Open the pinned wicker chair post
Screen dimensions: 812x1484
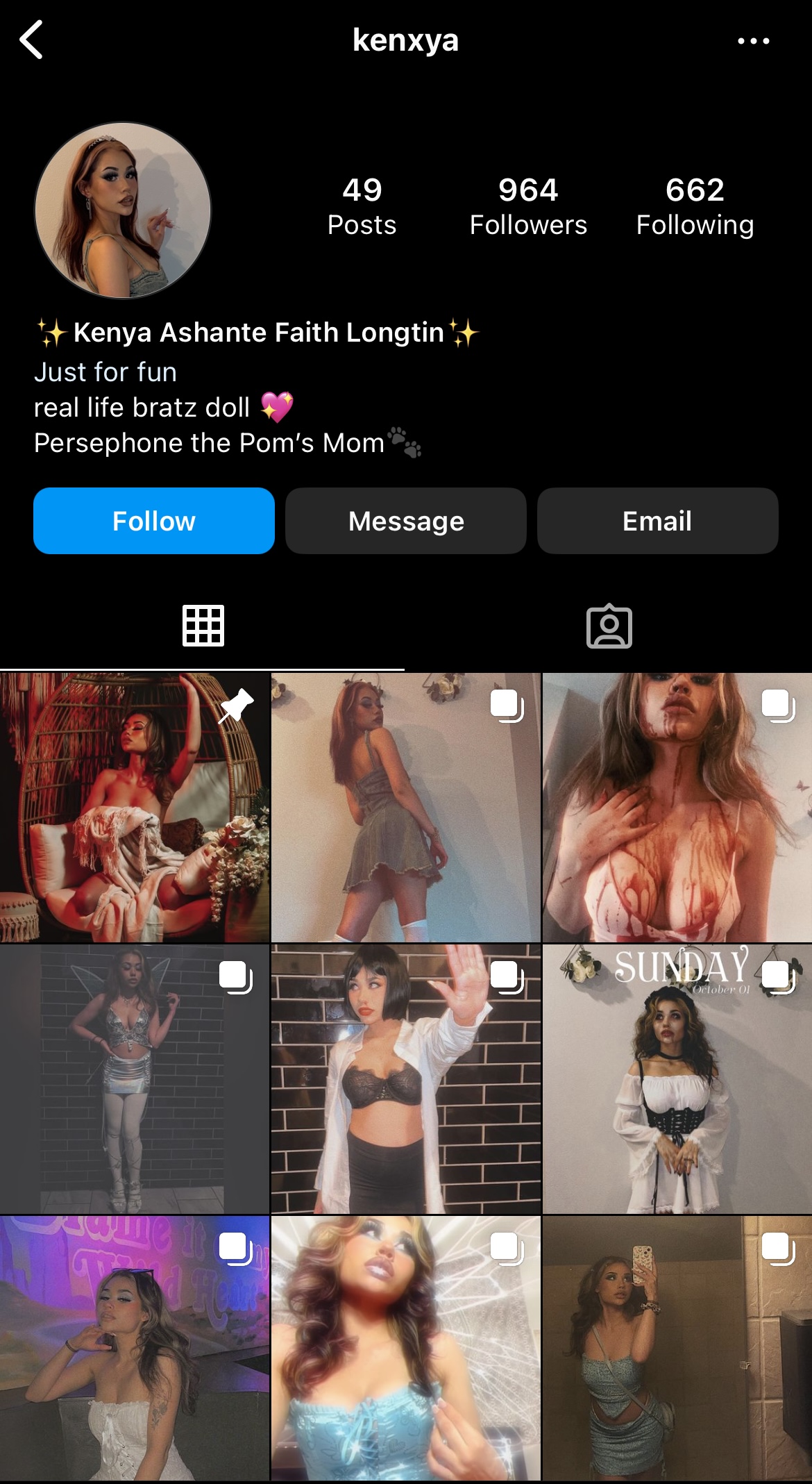(x=135, y=807)
